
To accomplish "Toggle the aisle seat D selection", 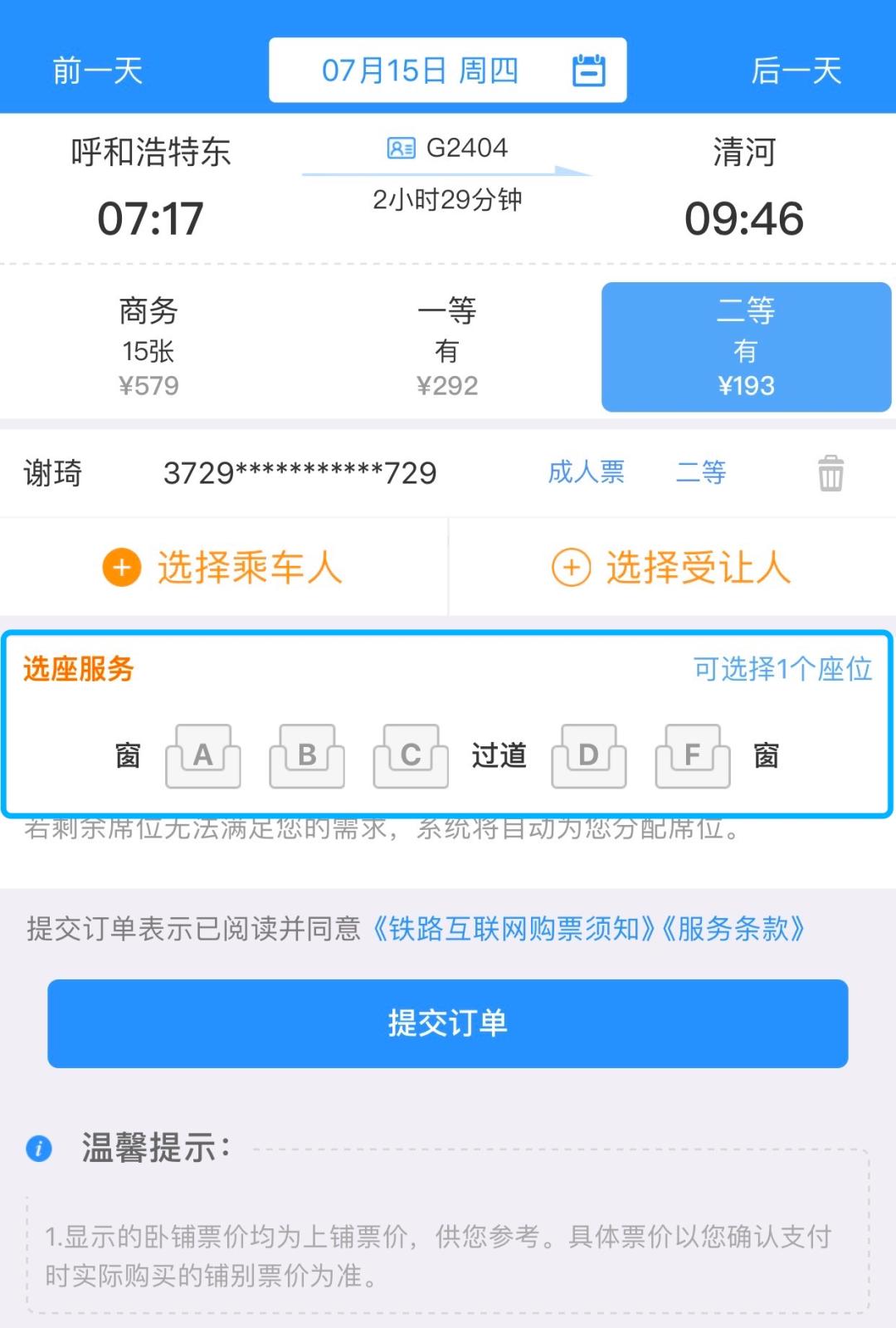I will (x=589, y=756).
